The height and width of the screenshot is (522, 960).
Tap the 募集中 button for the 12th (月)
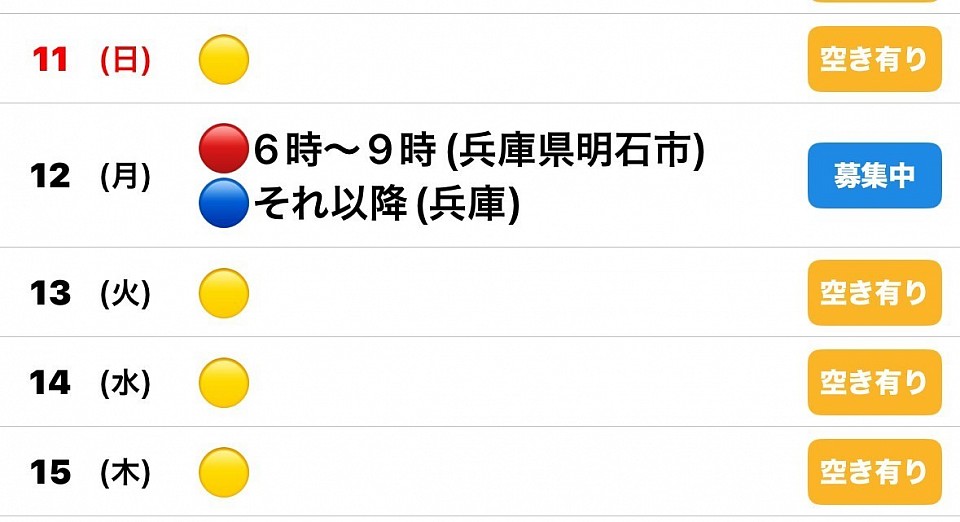point(874,176)
